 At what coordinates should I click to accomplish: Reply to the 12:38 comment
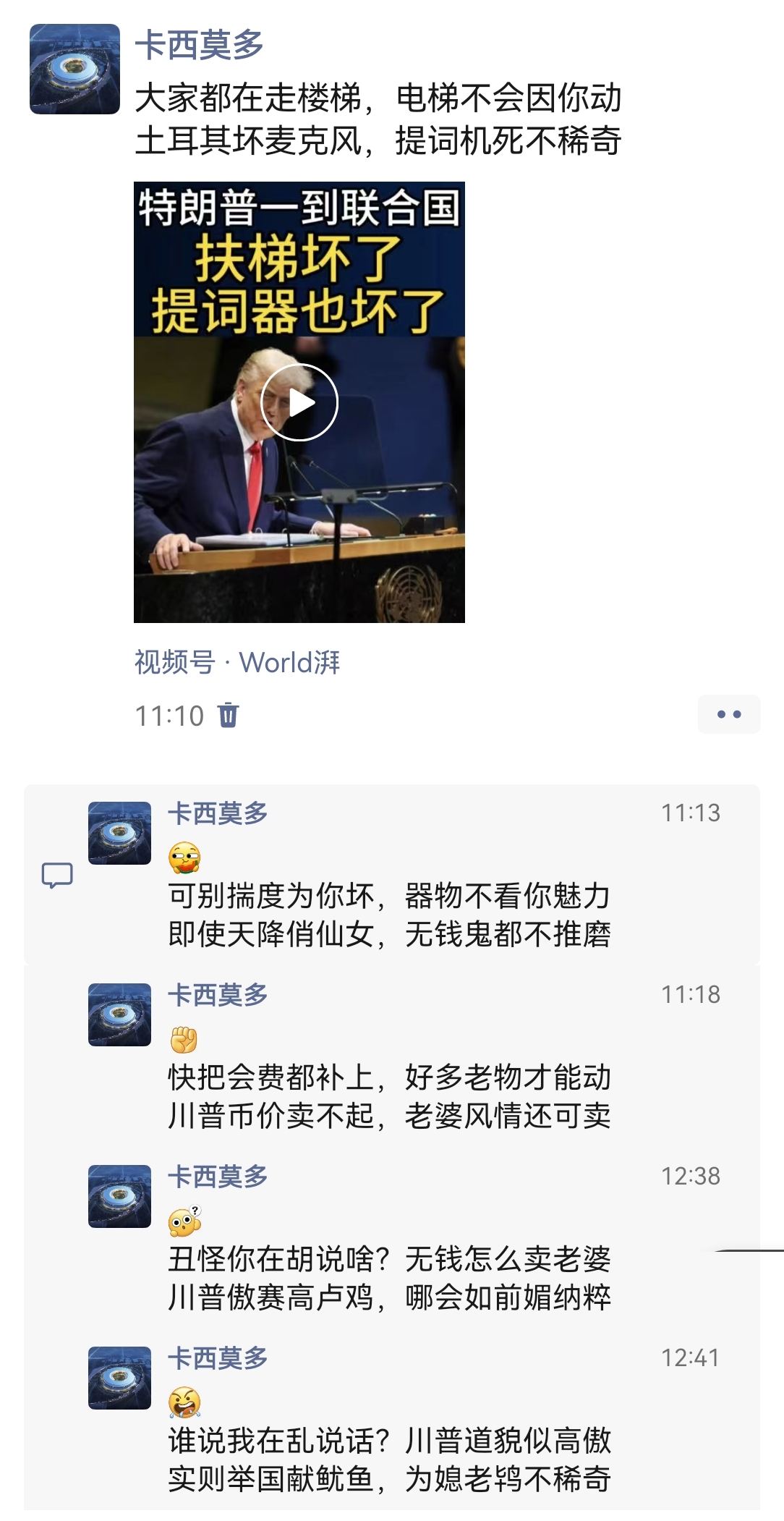click(389, 1278)
